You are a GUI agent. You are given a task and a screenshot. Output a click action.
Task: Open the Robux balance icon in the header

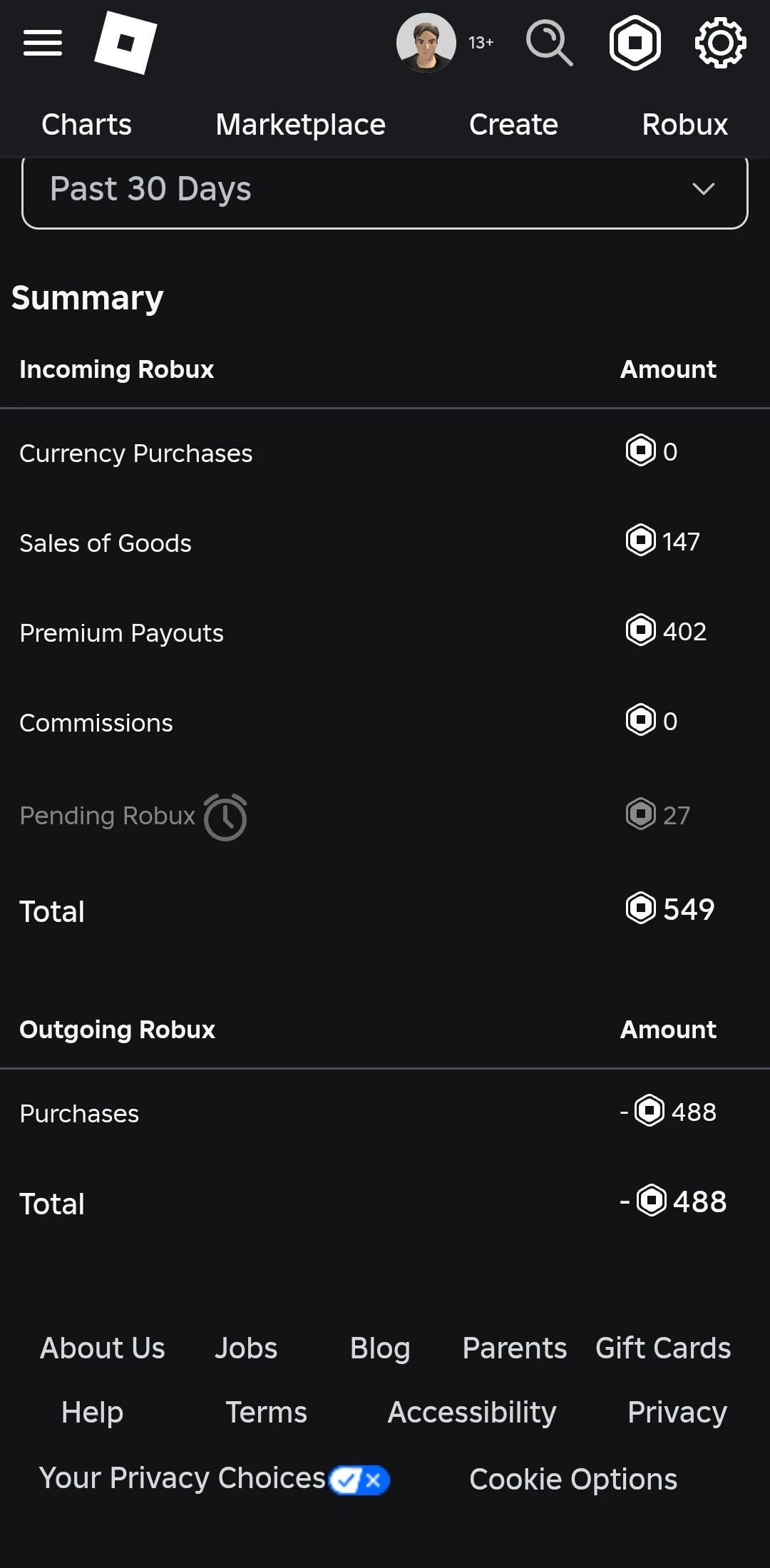pos(634,43)
